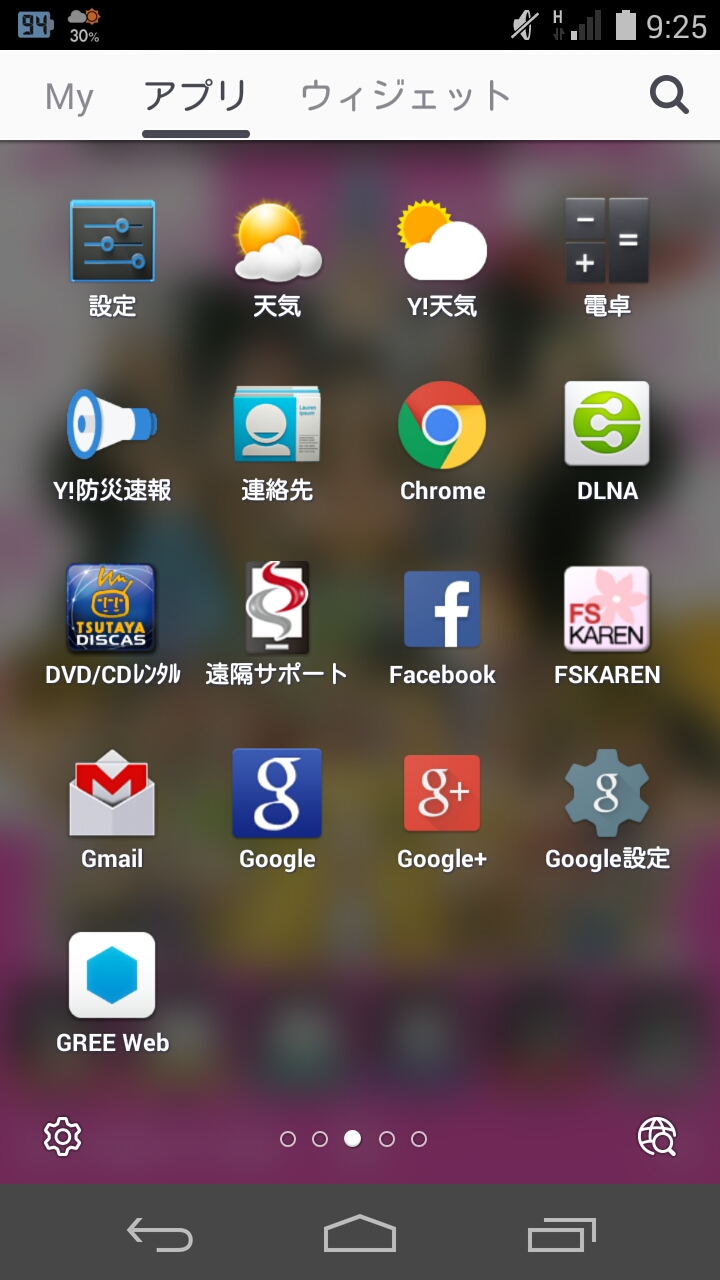Open the search magnifier in top bar
This screenshot has height=1280, width=720.
tap(669, 96)
